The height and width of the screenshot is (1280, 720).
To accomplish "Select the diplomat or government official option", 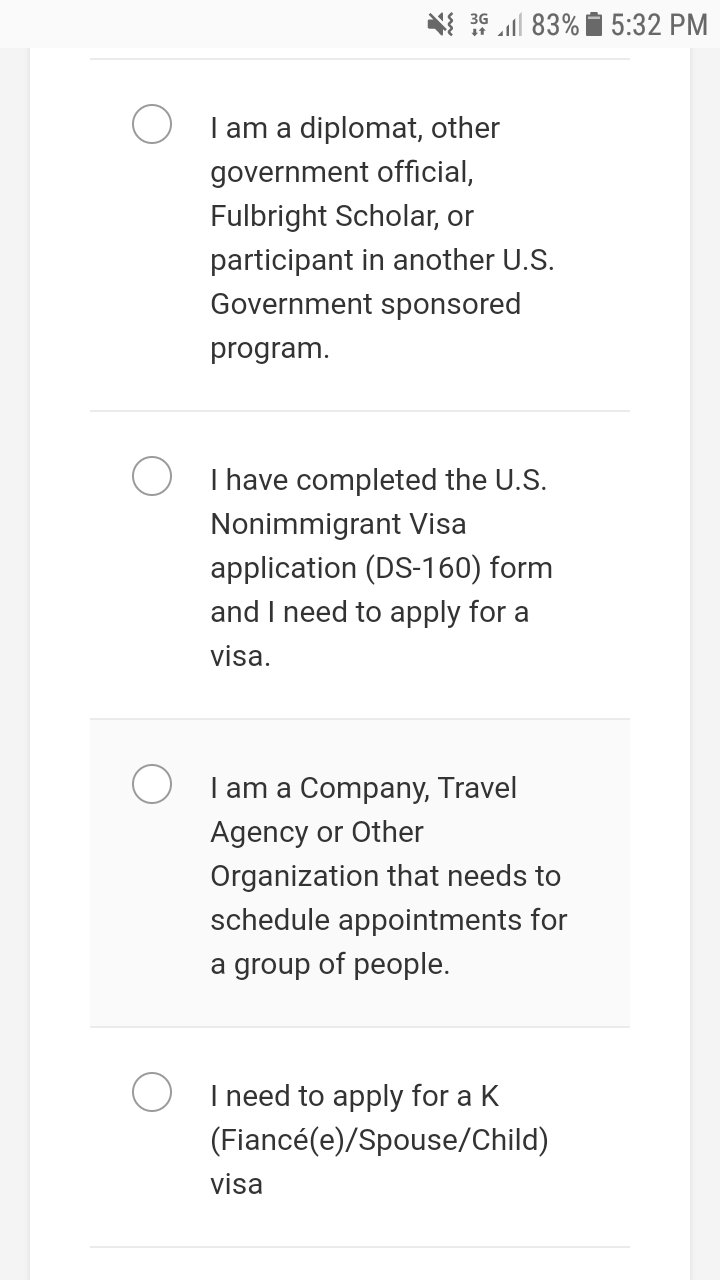I will coord(151,125).
